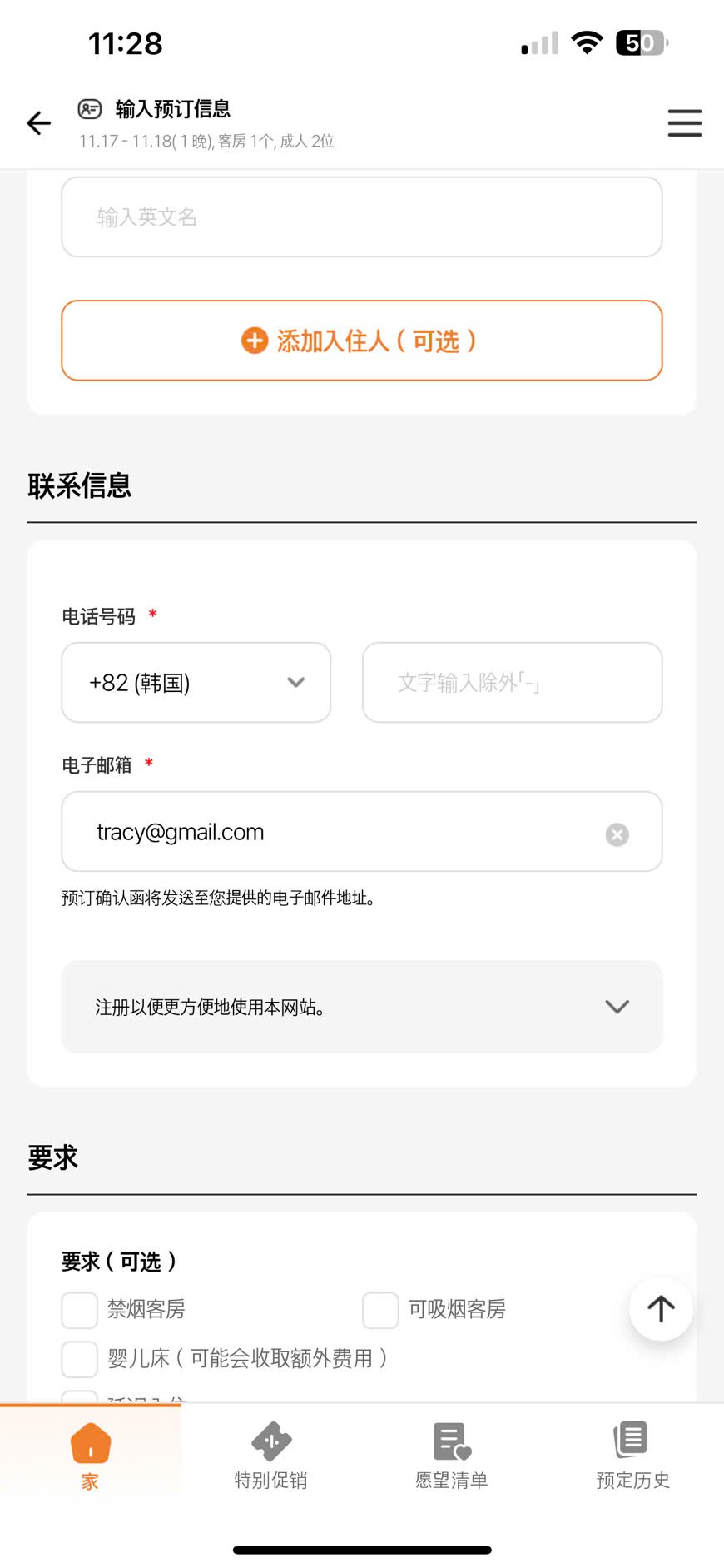Focus the phone number input field

pos(512,683)
